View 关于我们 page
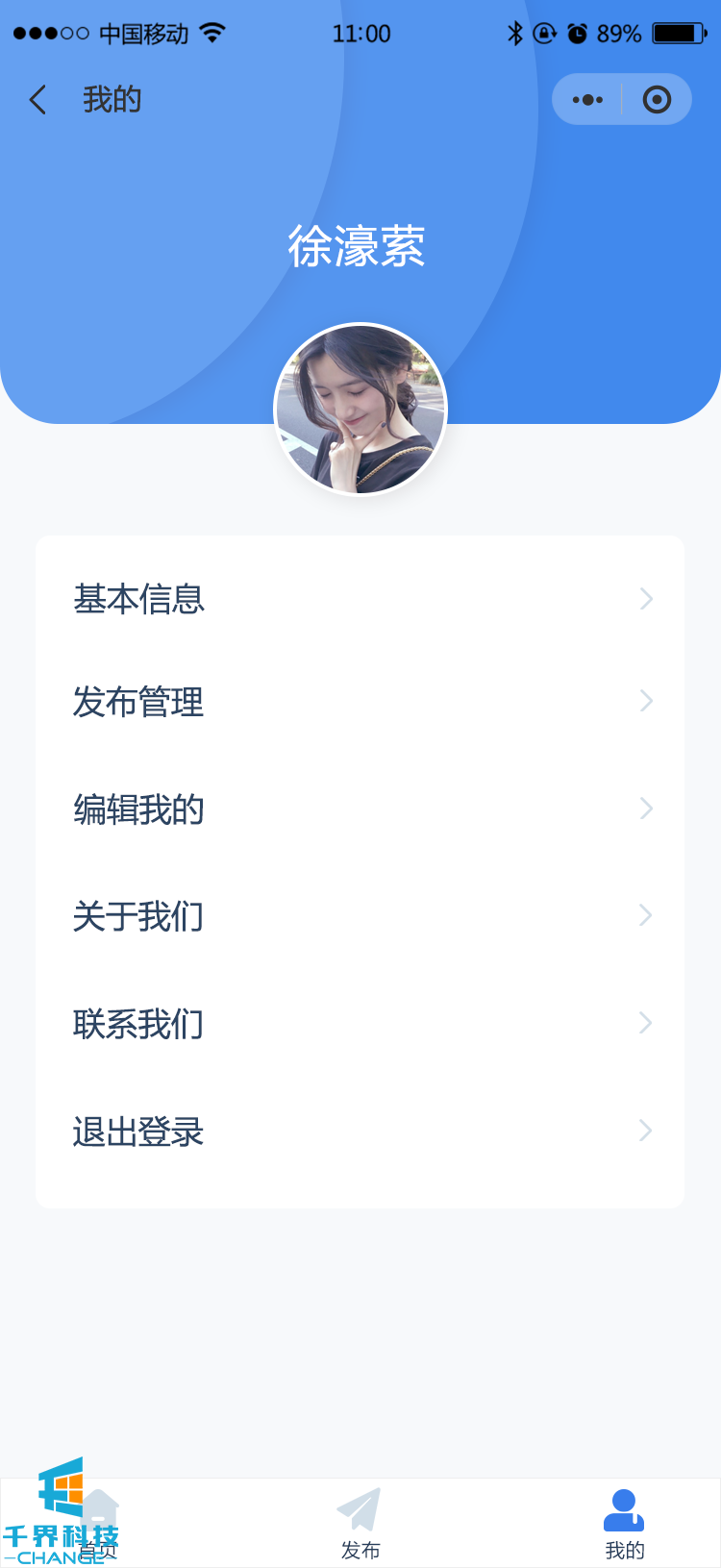 click(360, 916)
